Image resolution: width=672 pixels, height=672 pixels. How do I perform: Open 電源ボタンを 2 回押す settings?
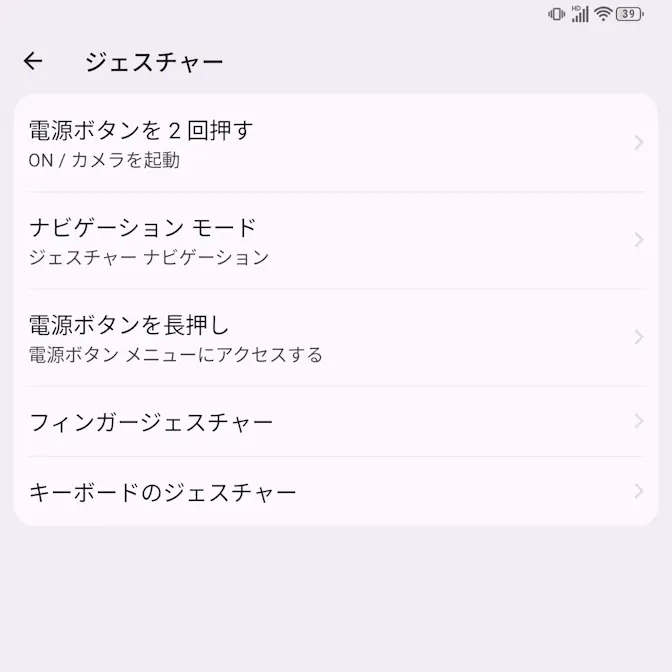pos(335,143)
